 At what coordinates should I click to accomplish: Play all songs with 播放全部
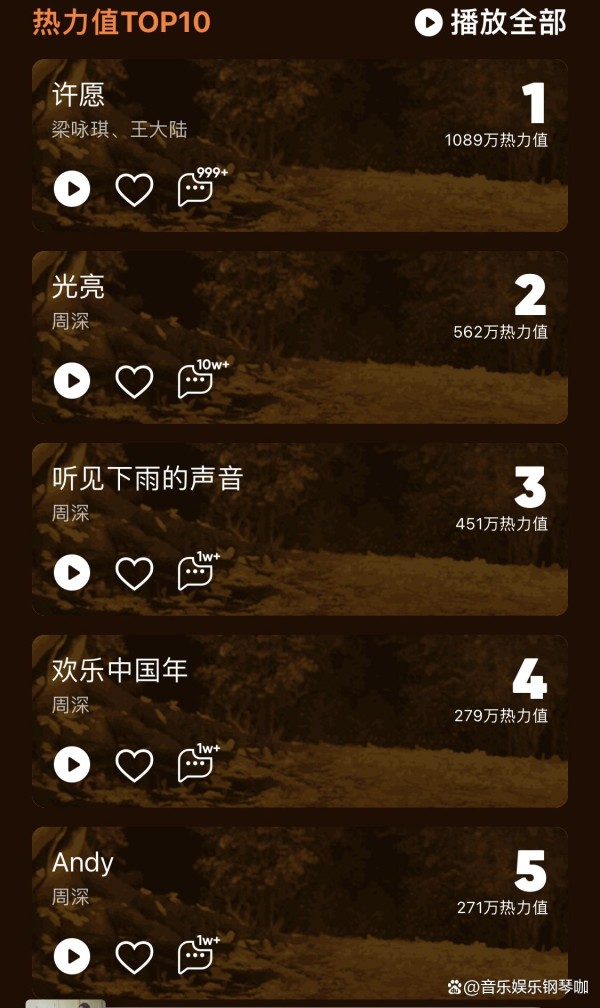coord(490,22)
